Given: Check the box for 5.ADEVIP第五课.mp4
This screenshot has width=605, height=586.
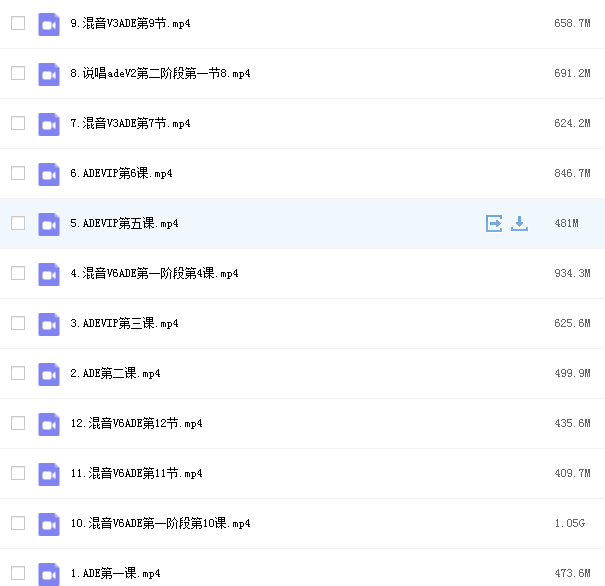Looking at the screenshot, I should pos(18,223).
